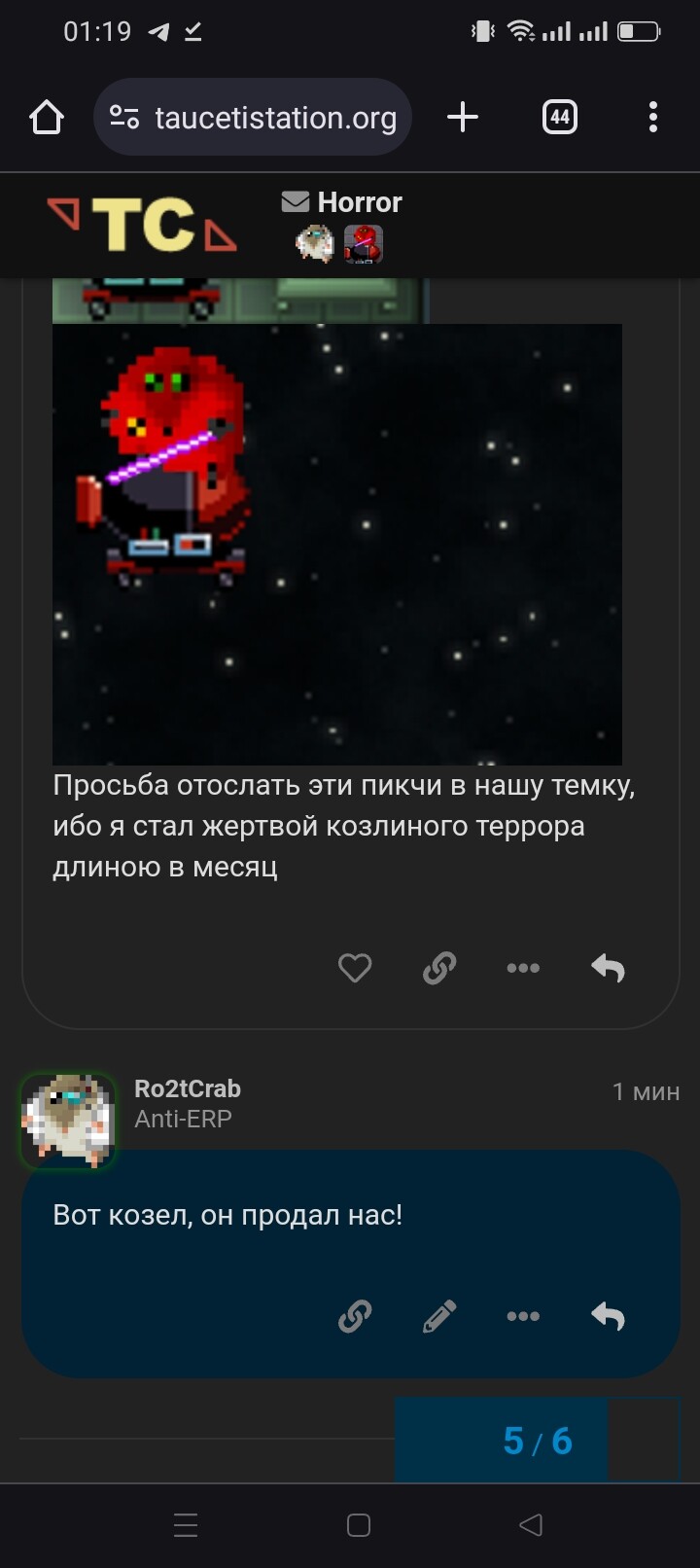Image resolution: width=700 pixels, height=1568 pixels.
Task: Open the browser three-dot menu
Action: [652, 118]
